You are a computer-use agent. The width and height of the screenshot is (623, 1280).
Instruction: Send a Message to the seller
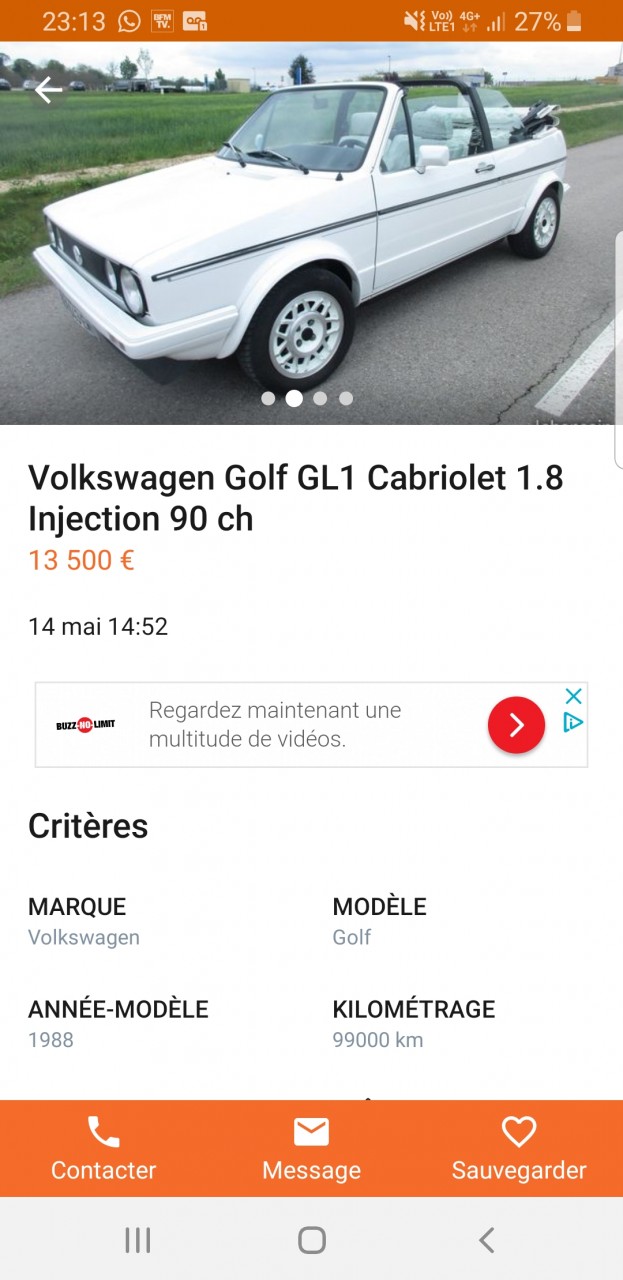click(311, 1149)
